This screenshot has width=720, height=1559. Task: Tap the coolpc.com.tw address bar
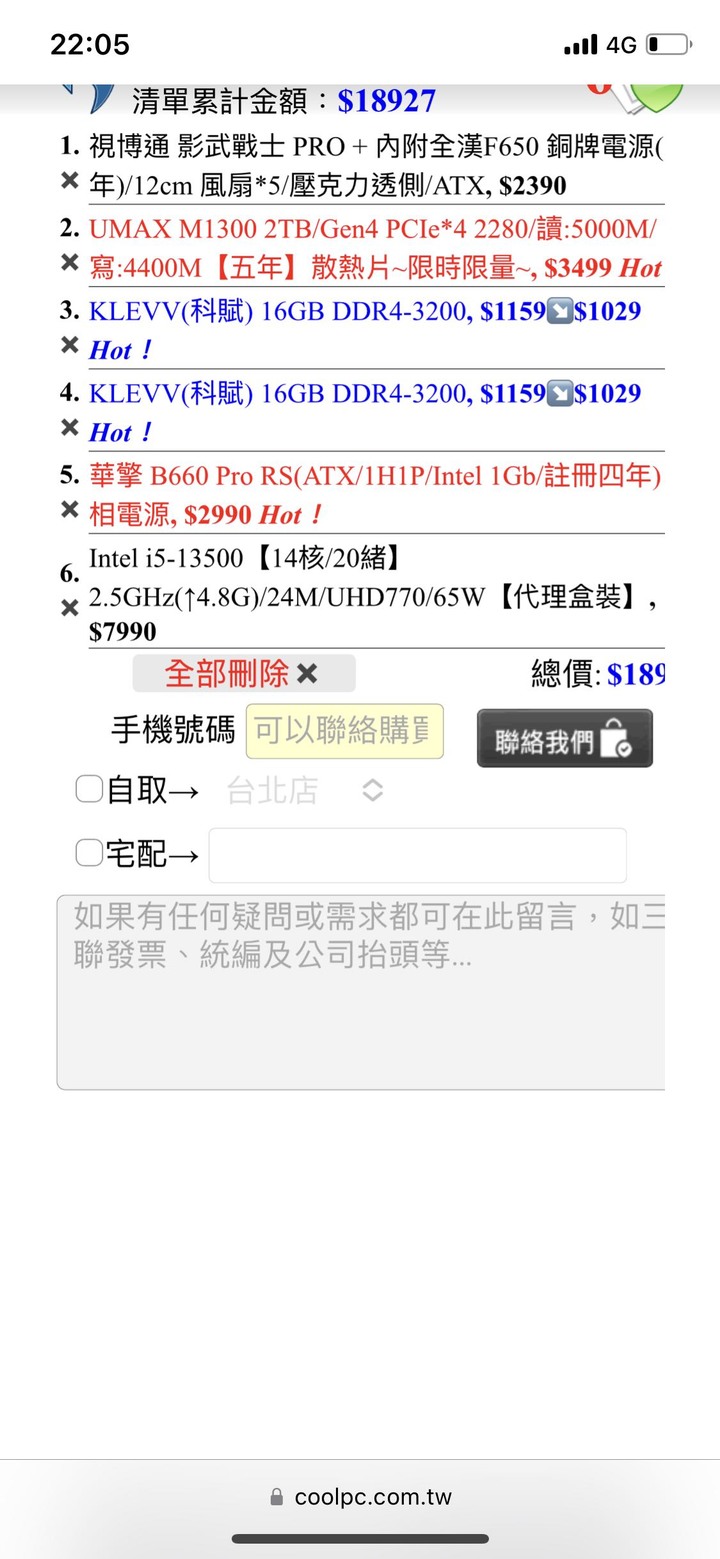tap(361, 1497)
